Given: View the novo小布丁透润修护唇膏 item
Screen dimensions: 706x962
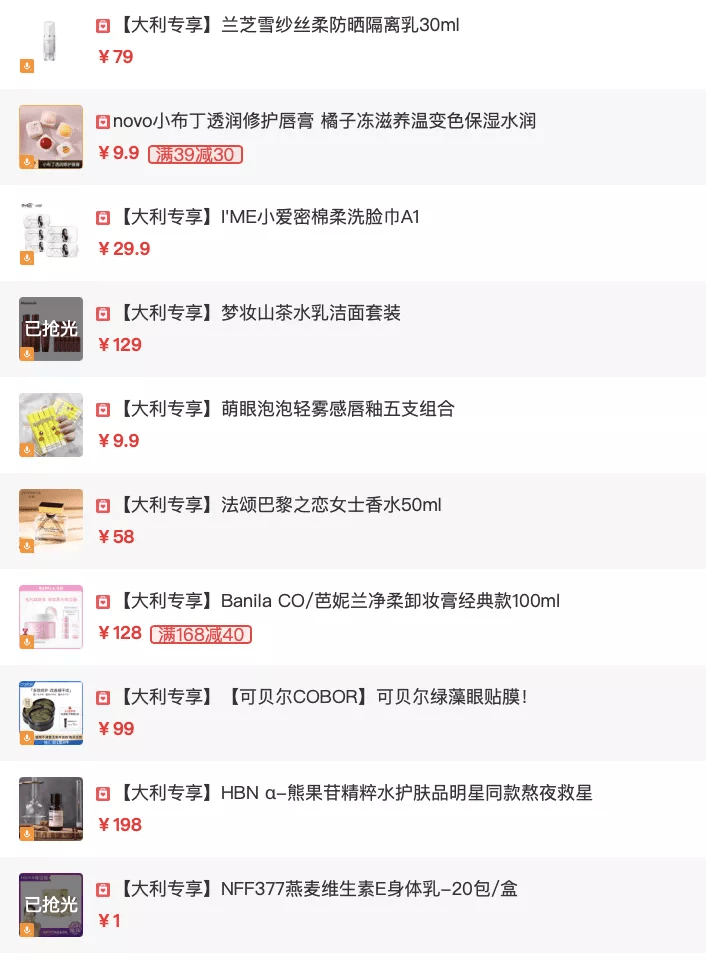Looking at the screenshot, I should click(x=324, y=122).
